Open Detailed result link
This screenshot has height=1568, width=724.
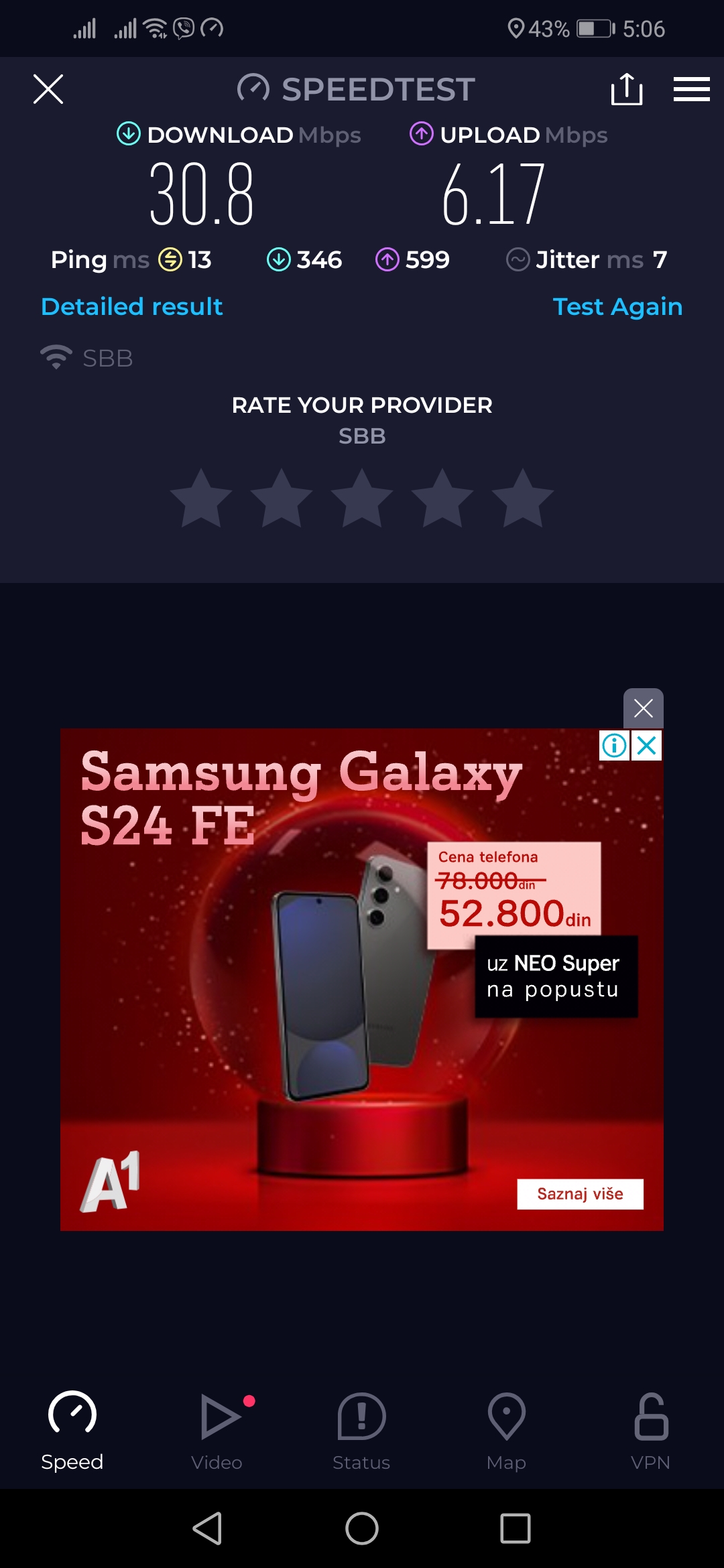pyautogui.click(x=132, y=307)
